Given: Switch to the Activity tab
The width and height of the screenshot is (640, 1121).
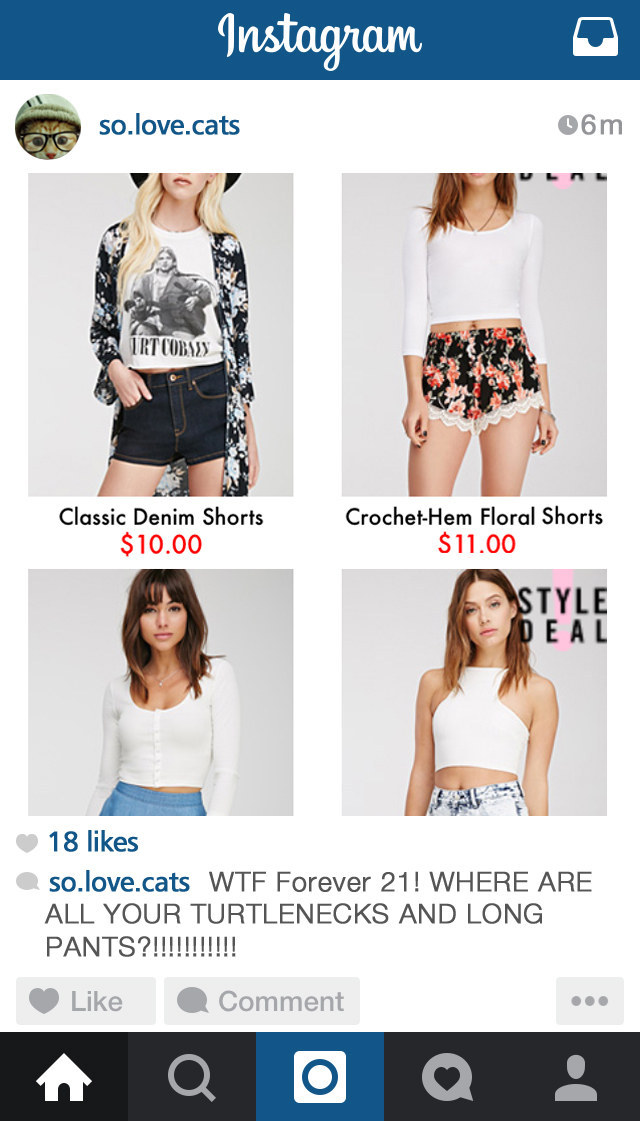Looking at the screenshot, I should [x=447, y=1078].
